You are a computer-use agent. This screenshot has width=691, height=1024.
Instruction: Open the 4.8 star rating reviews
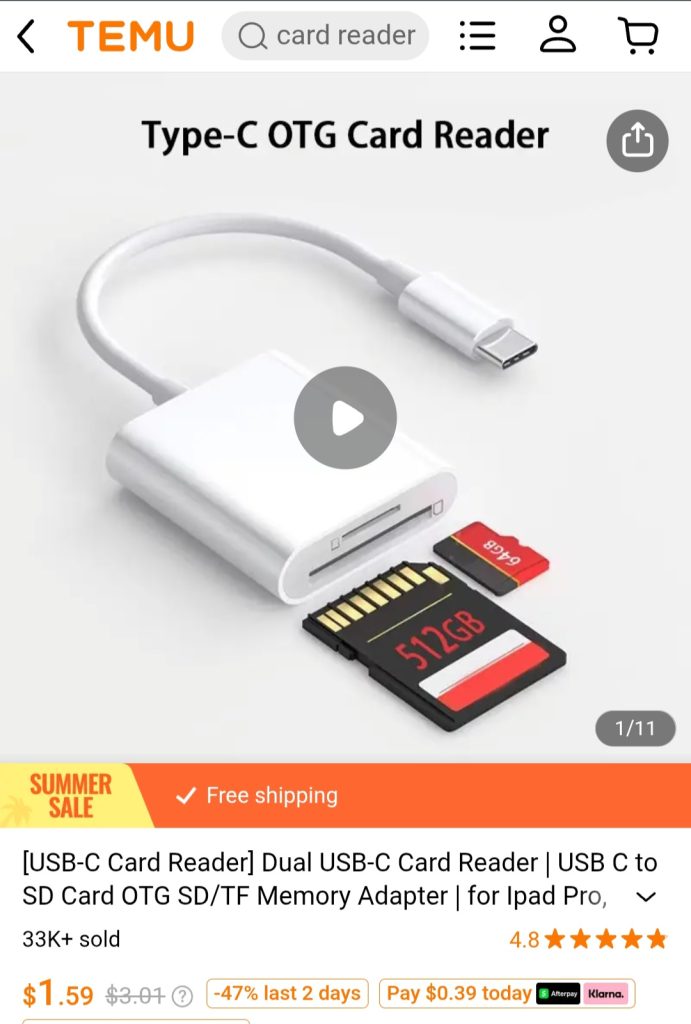[x=587, y=939]
